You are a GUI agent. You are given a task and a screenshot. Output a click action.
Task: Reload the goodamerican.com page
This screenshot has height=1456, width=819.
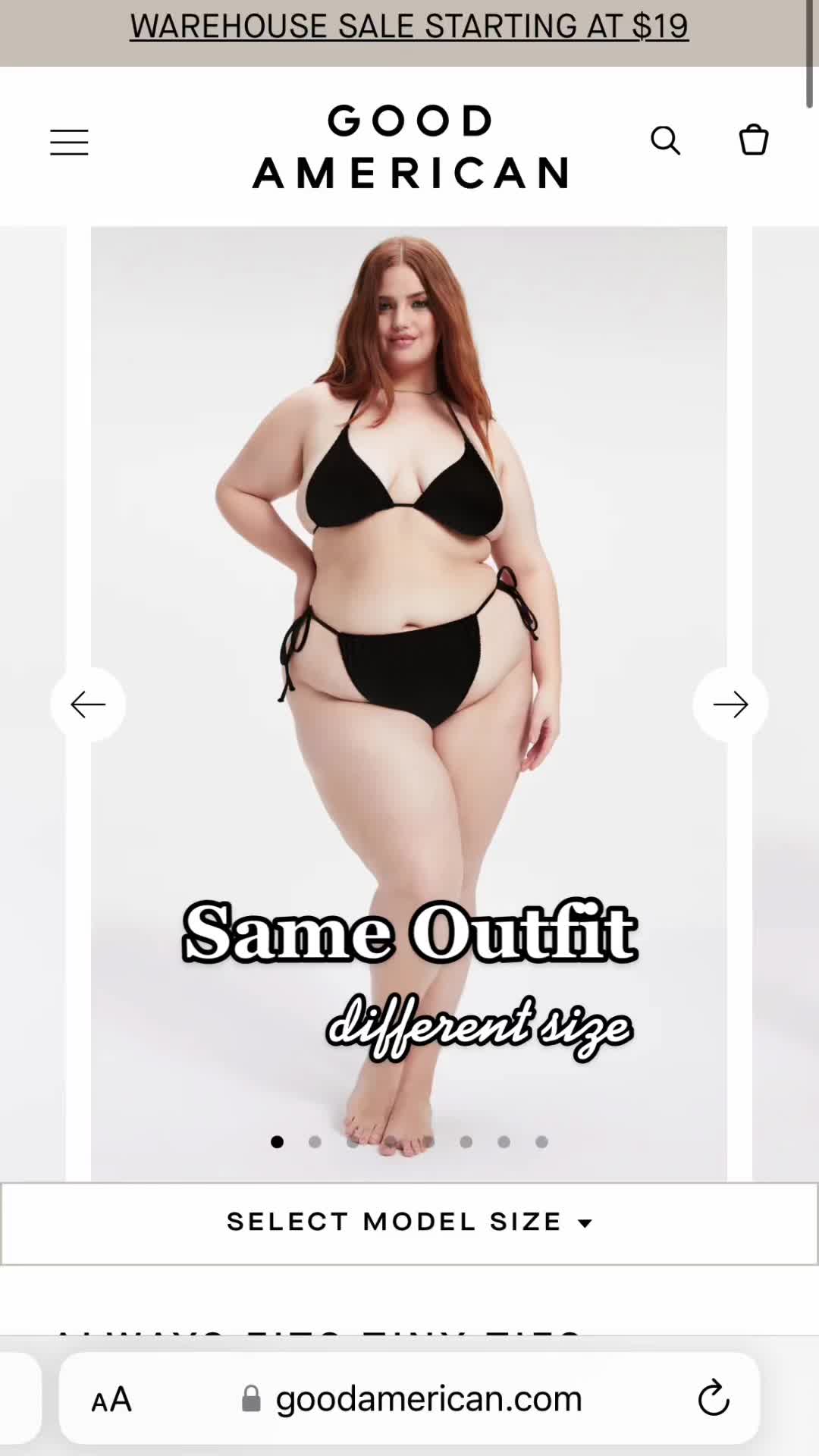(713, 1399)
